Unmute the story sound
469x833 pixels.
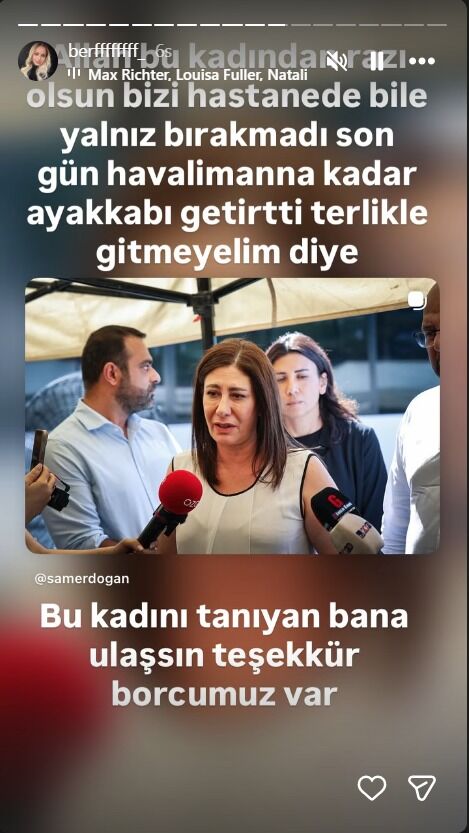click(337, 62)
